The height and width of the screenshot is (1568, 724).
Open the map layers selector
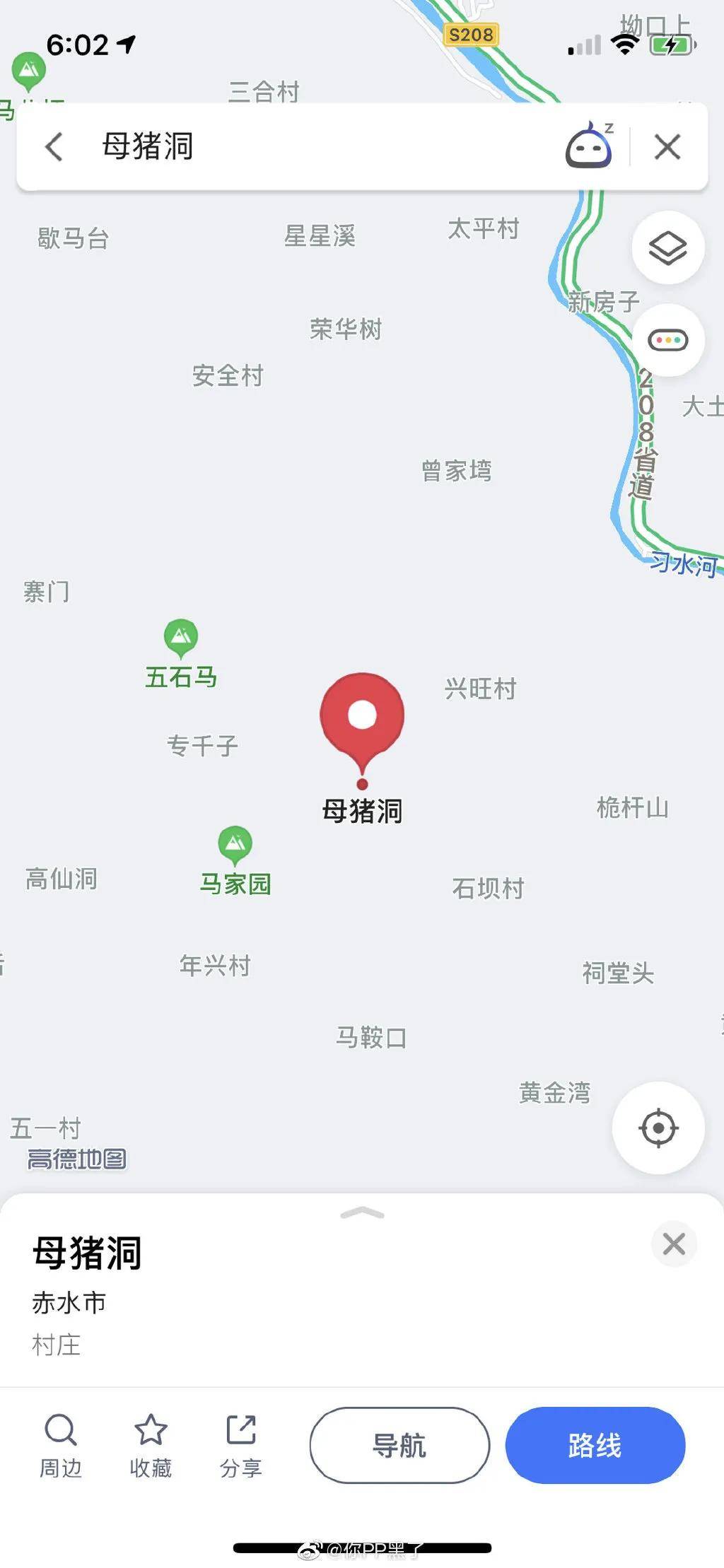pos(667,248)
